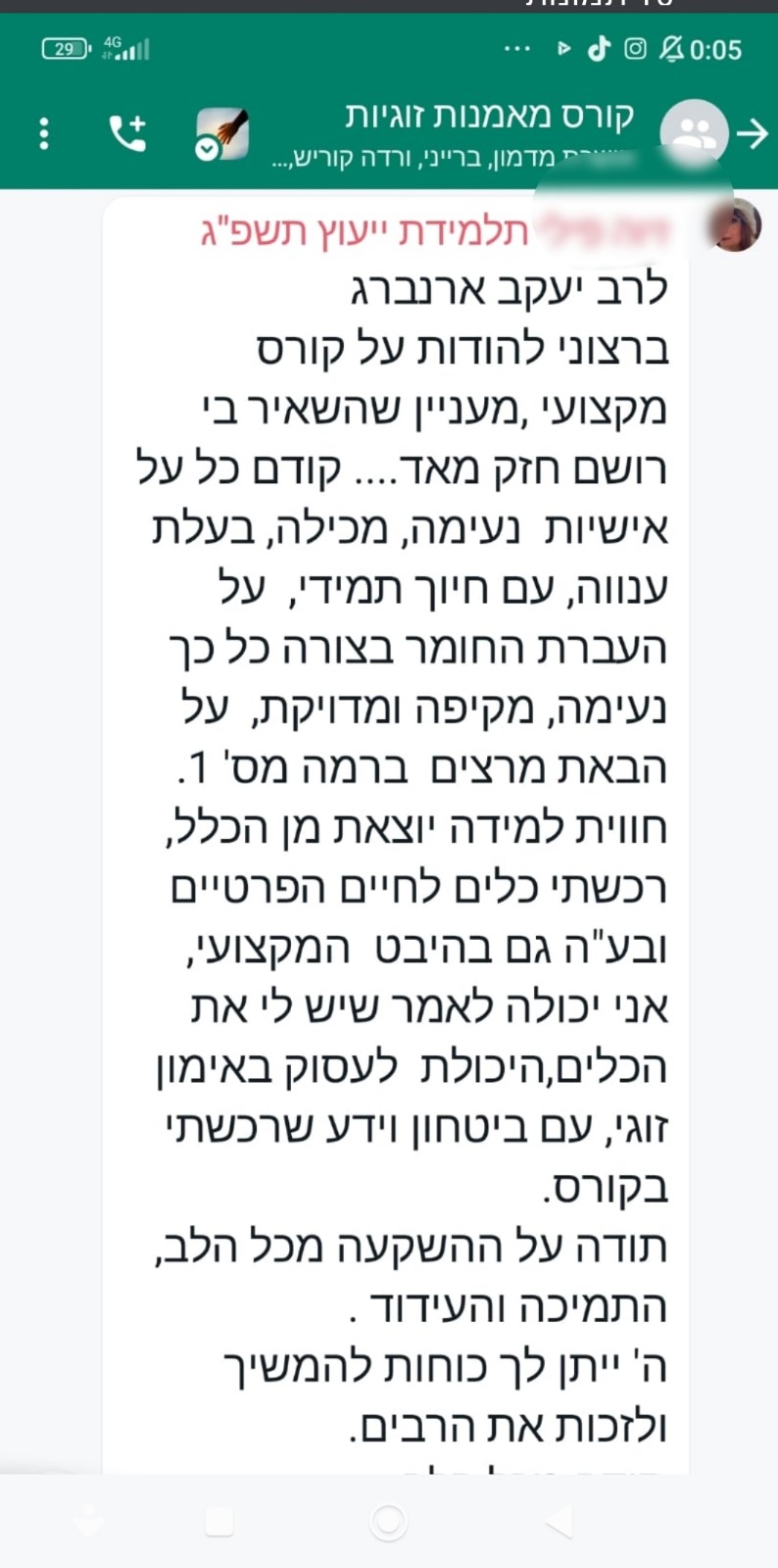Tap the system back button

pos(559,1522)
